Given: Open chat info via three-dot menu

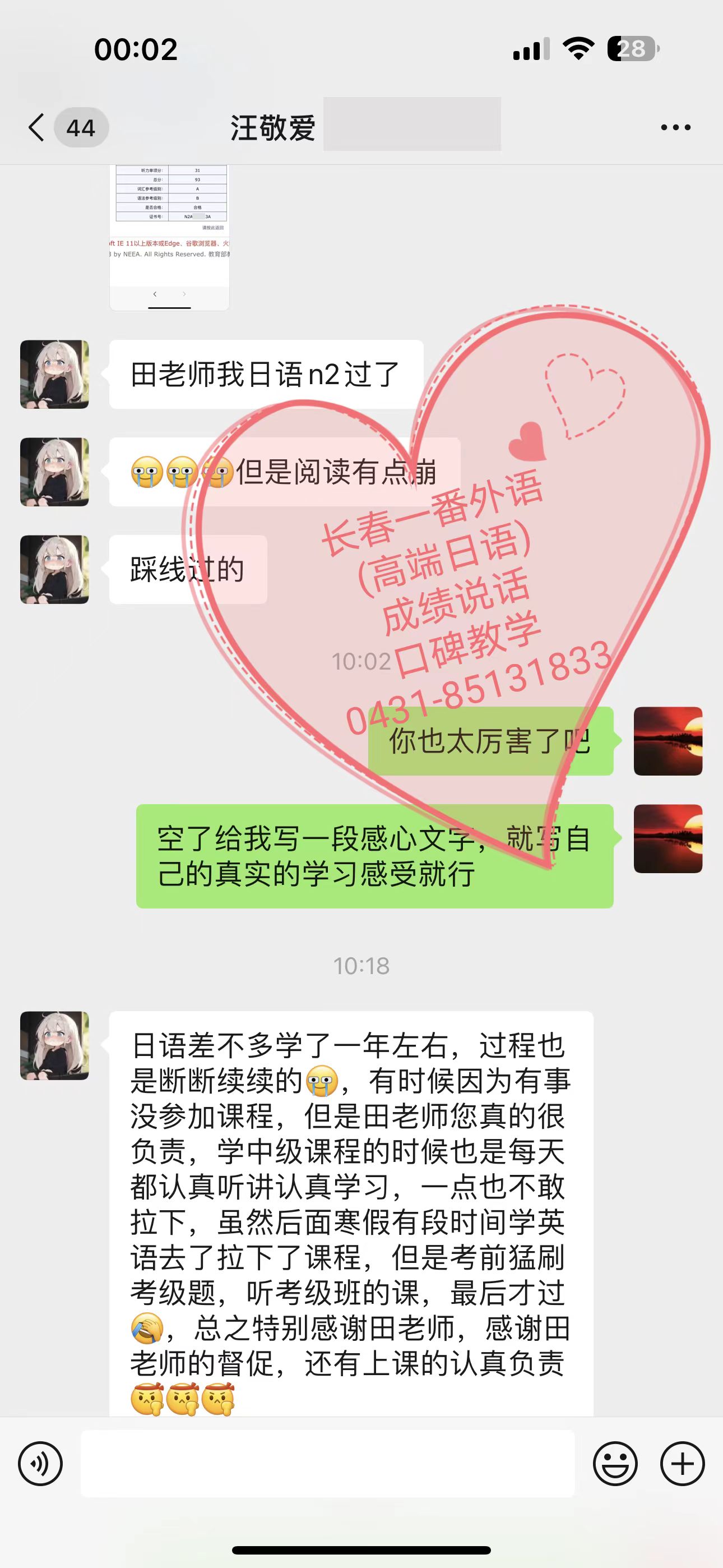Looking at the screenshot, I should pyautogui.click(x=675, y=128).
